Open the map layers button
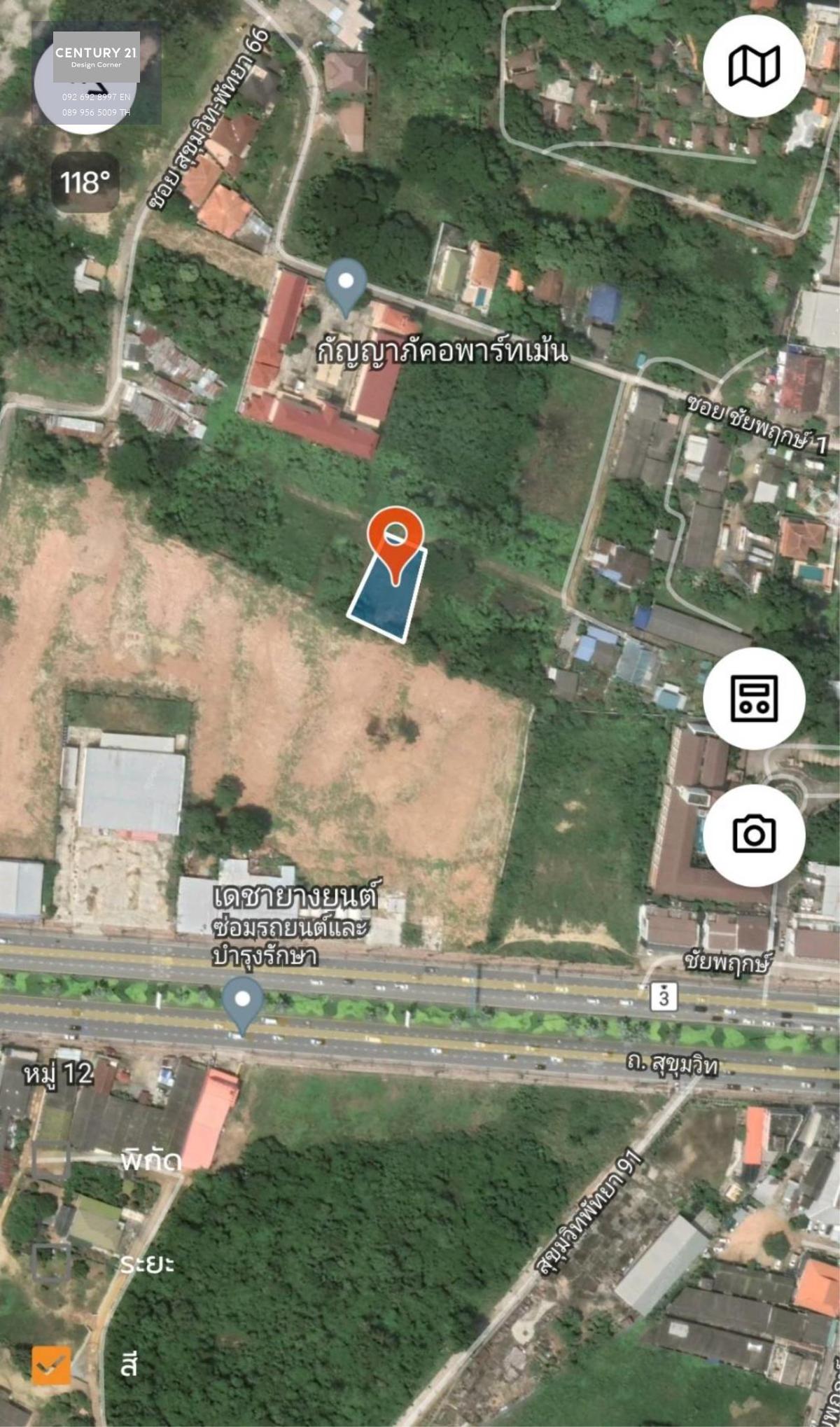This screenshot has height=1427, width=840. click(754, 67)
